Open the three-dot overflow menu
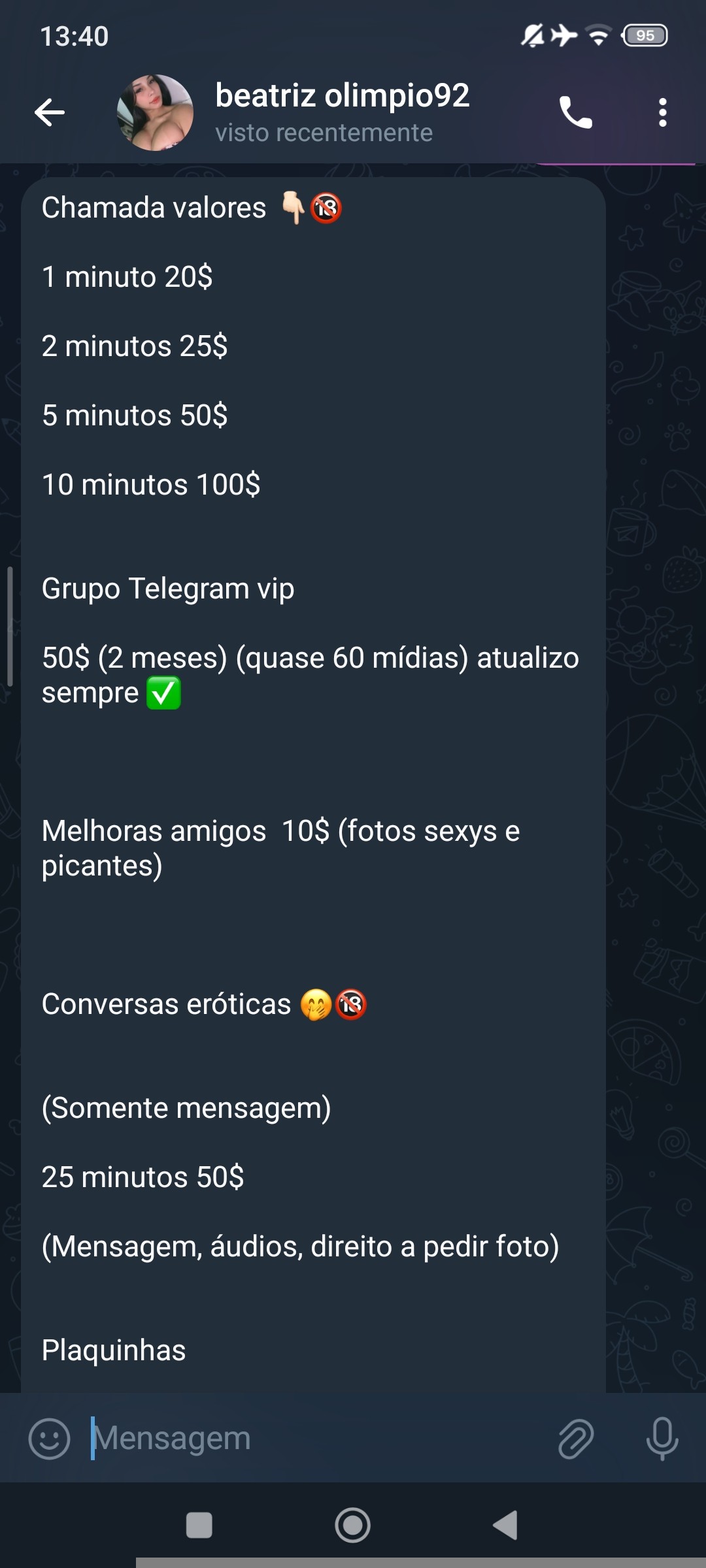Viewport: 706px width, 1568px height. click(662, 112)
